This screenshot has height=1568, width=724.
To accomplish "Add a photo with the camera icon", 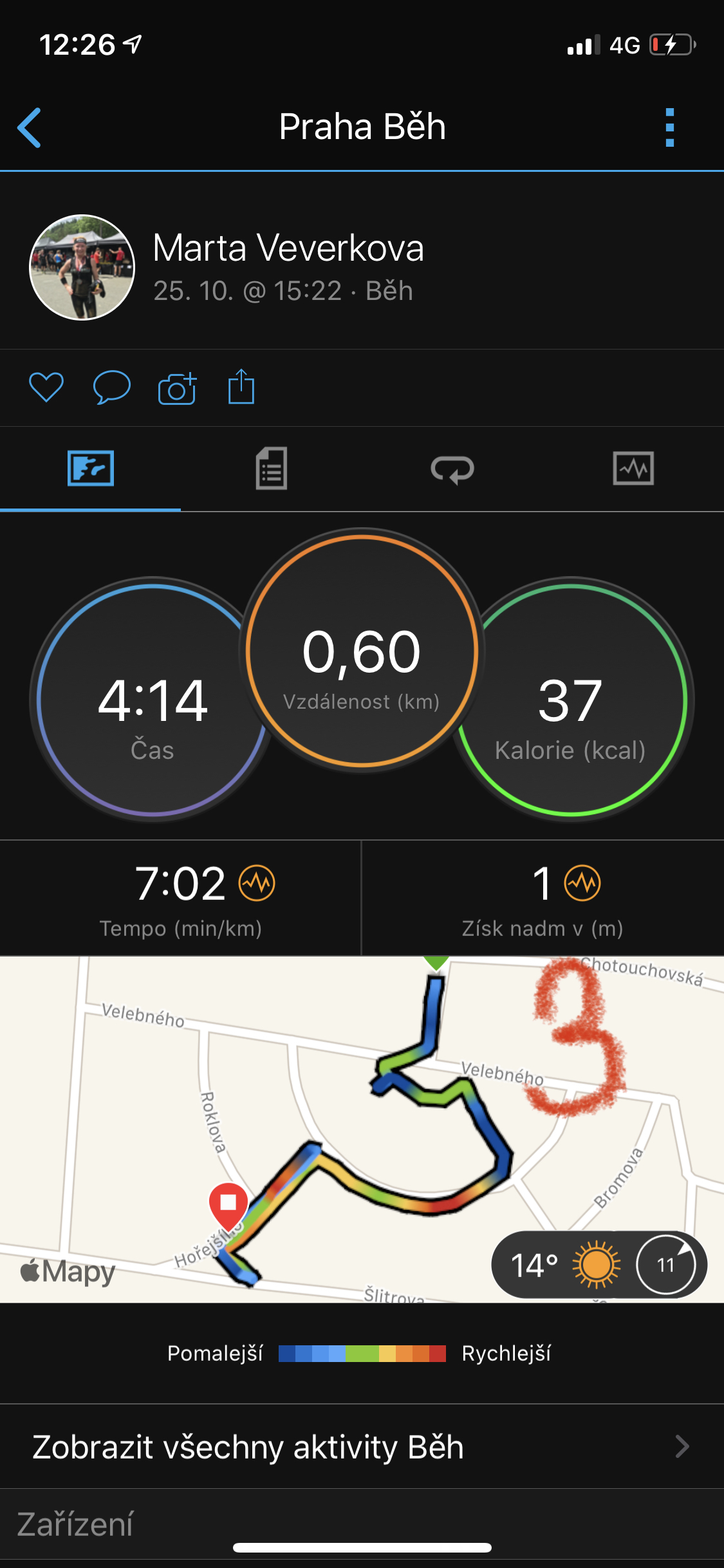I will point(177,387).
